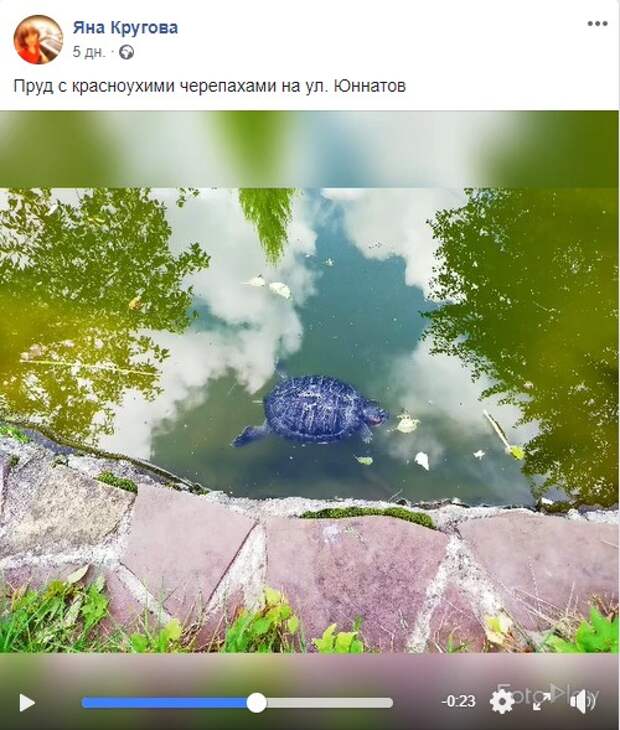Expand the video to fullscreen
Viewport: 620px width, 730px height.
click(x=541, y=701)
